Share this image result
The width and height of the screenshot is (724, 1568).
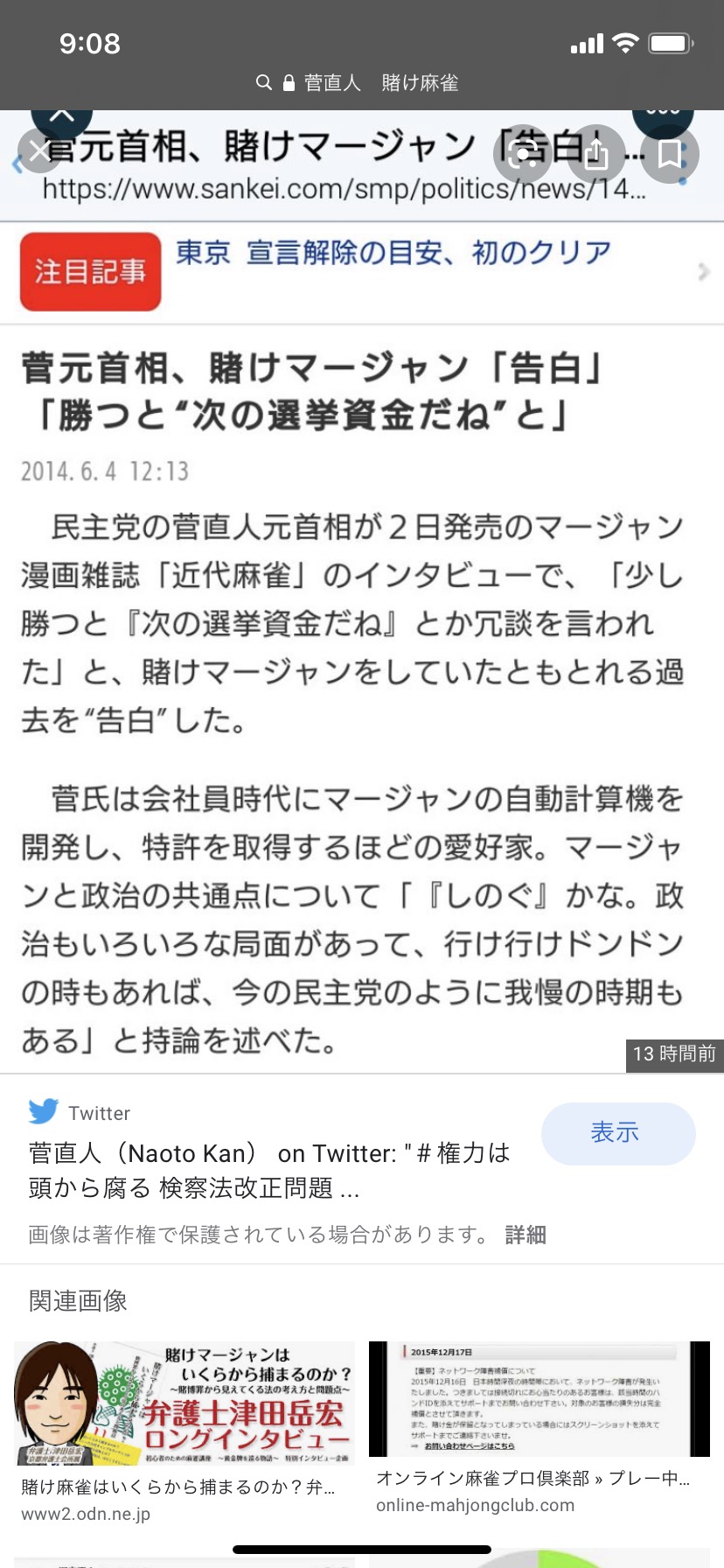[x=596, y=153]
